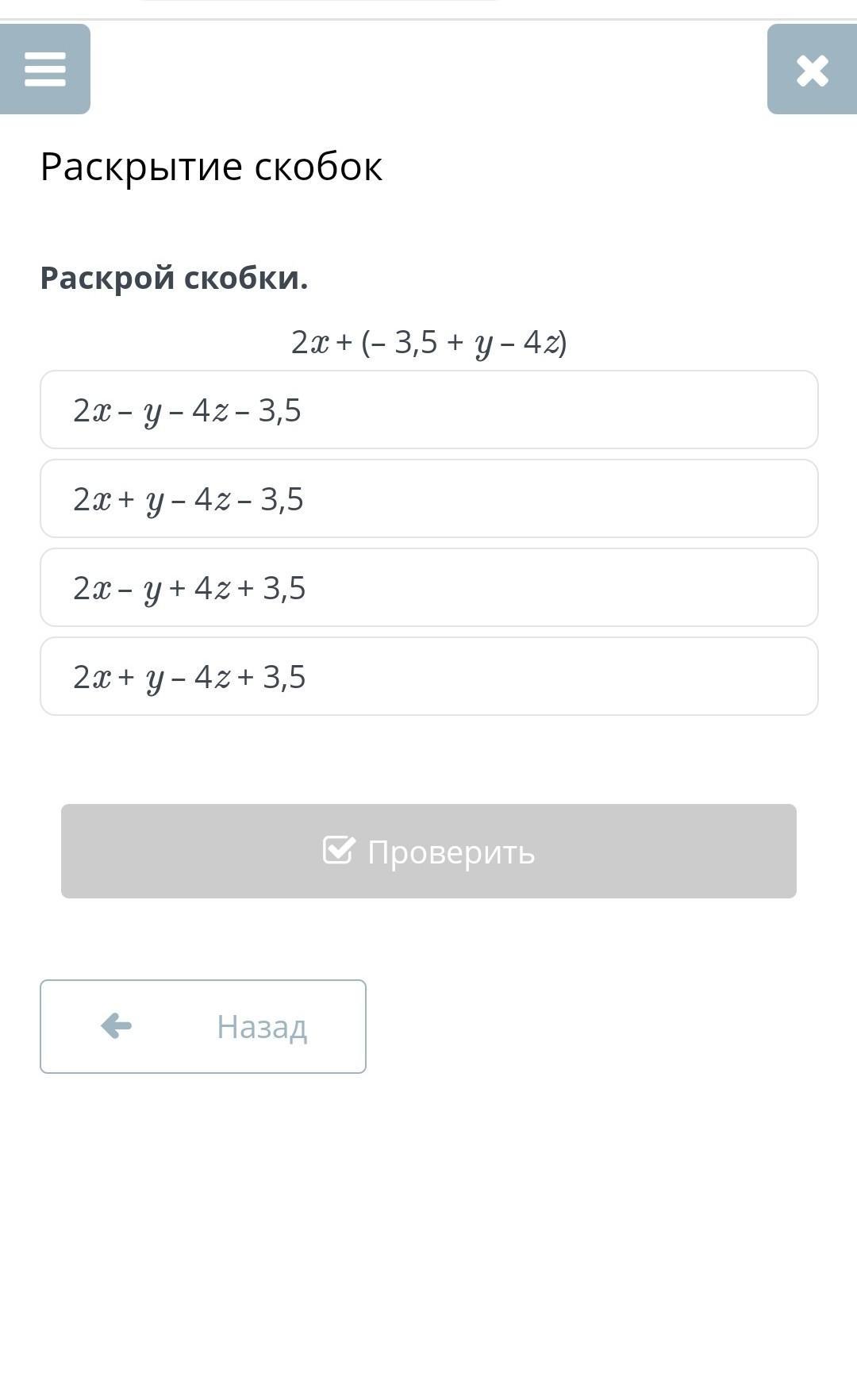Select answer 2x + y – 4z + 3,5
Image resolution: width=857 pixels, height=1400 pixels.
tap(429, 676)
